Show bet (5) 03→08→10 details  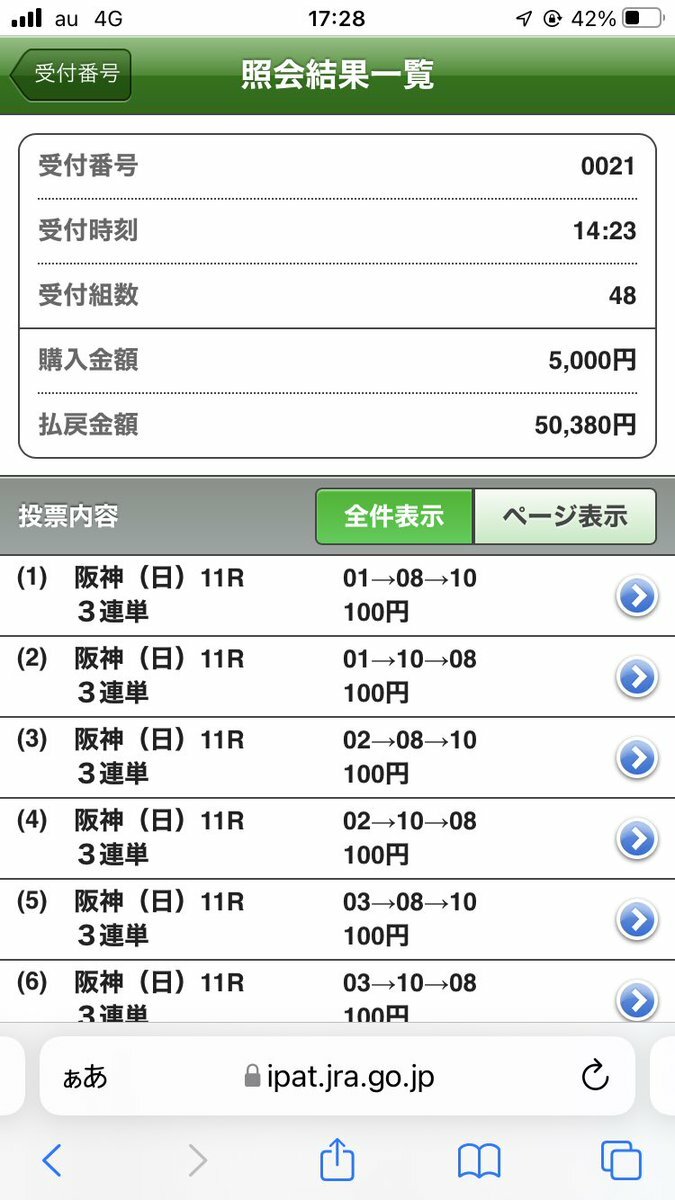click(x=637, y=921)
